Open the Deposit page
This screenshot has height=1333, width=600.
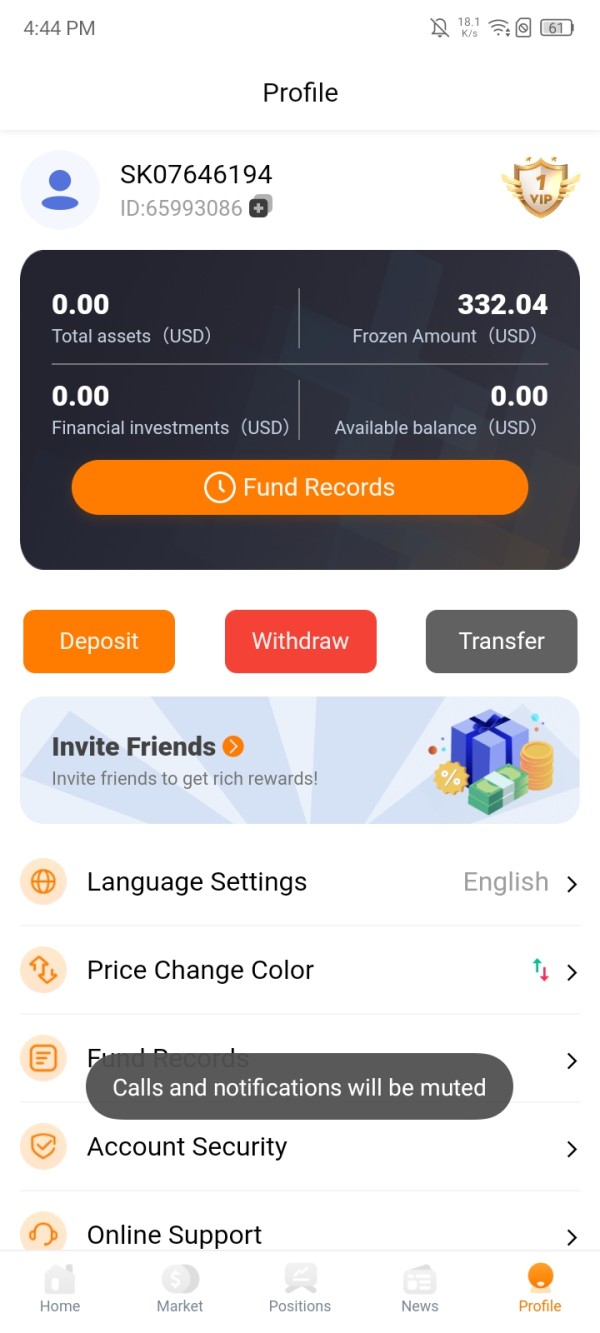click(x=99, y=641)
